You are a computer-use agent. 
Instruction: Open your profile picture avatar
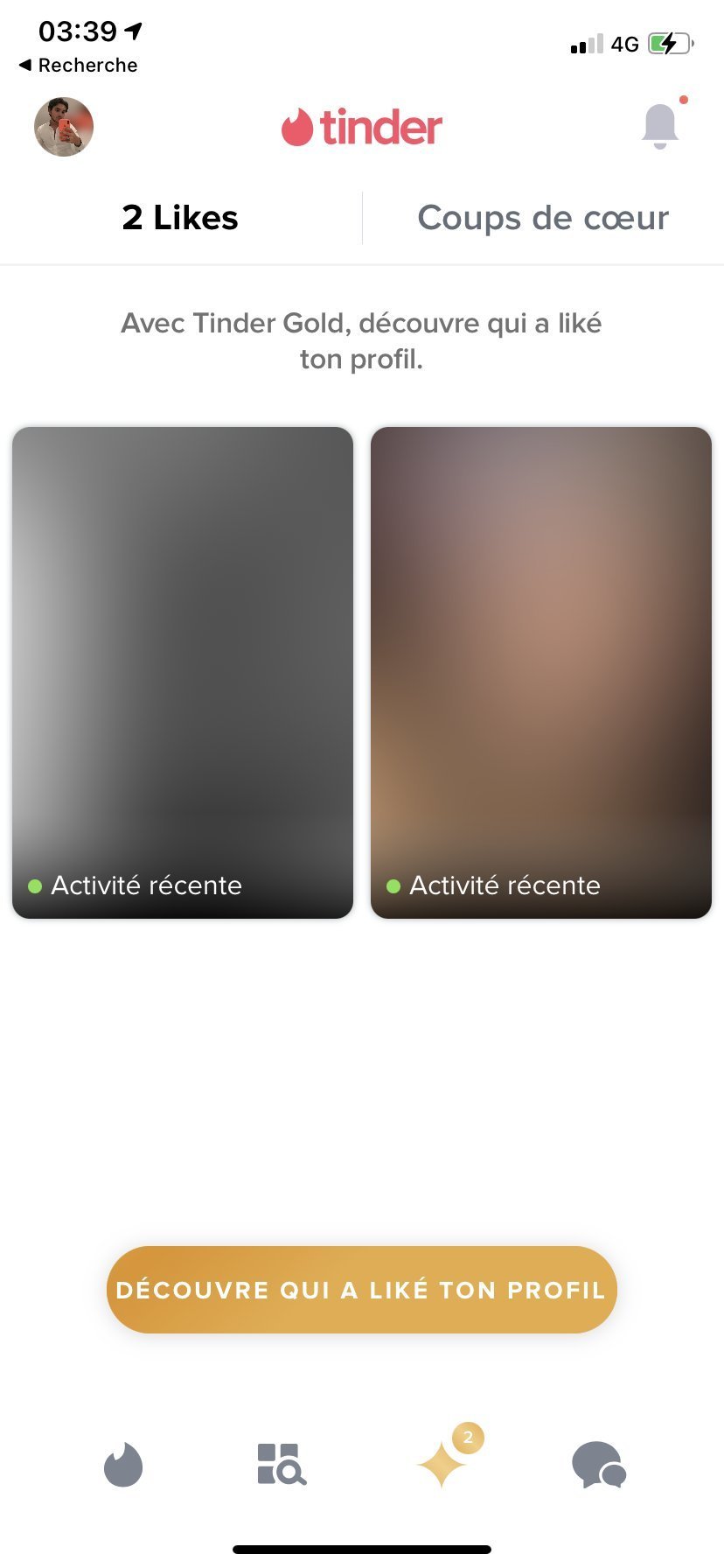pyautogui.click(x=64, y=127)
